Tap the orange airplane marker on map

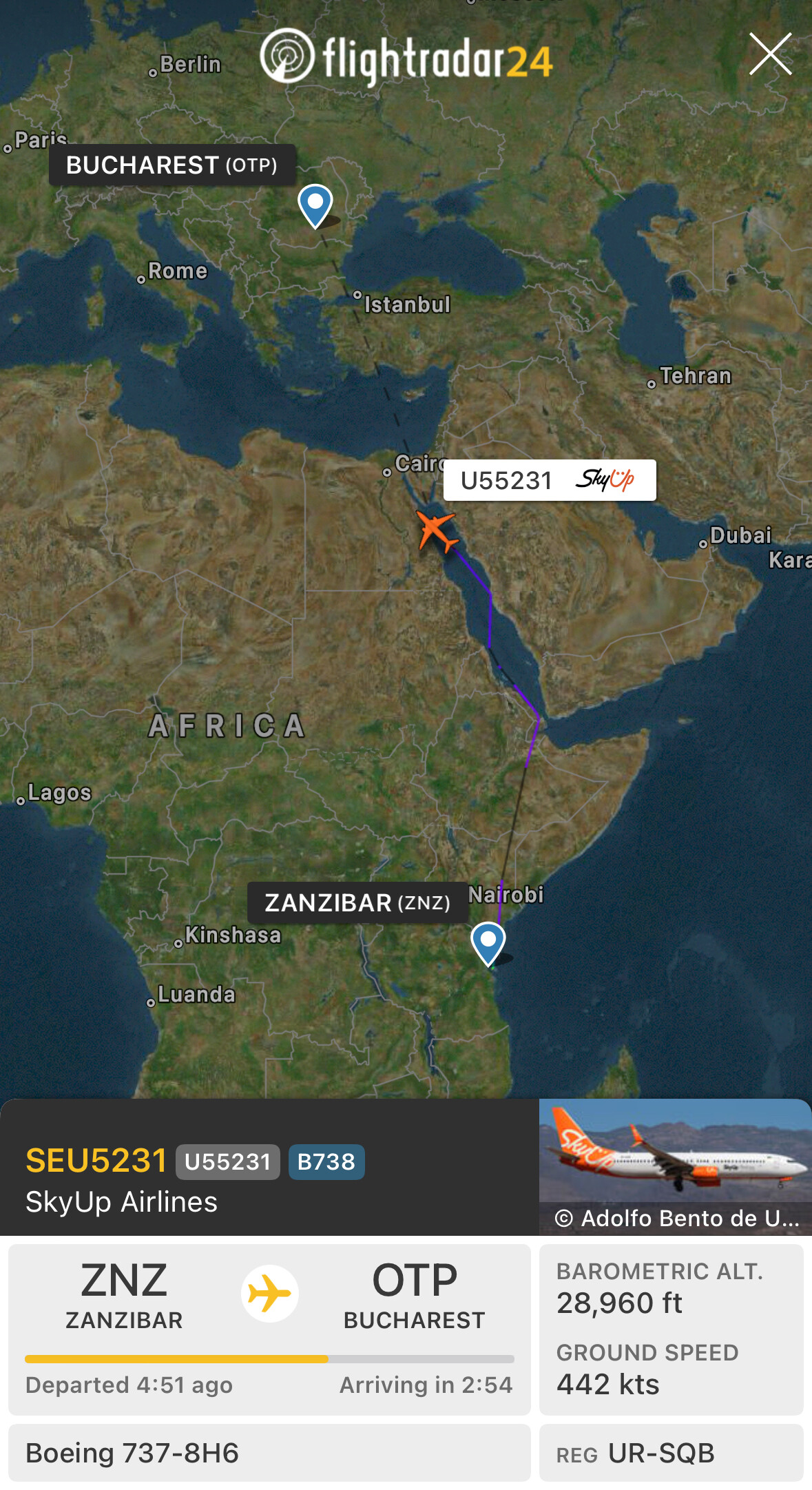click(437, 530)
